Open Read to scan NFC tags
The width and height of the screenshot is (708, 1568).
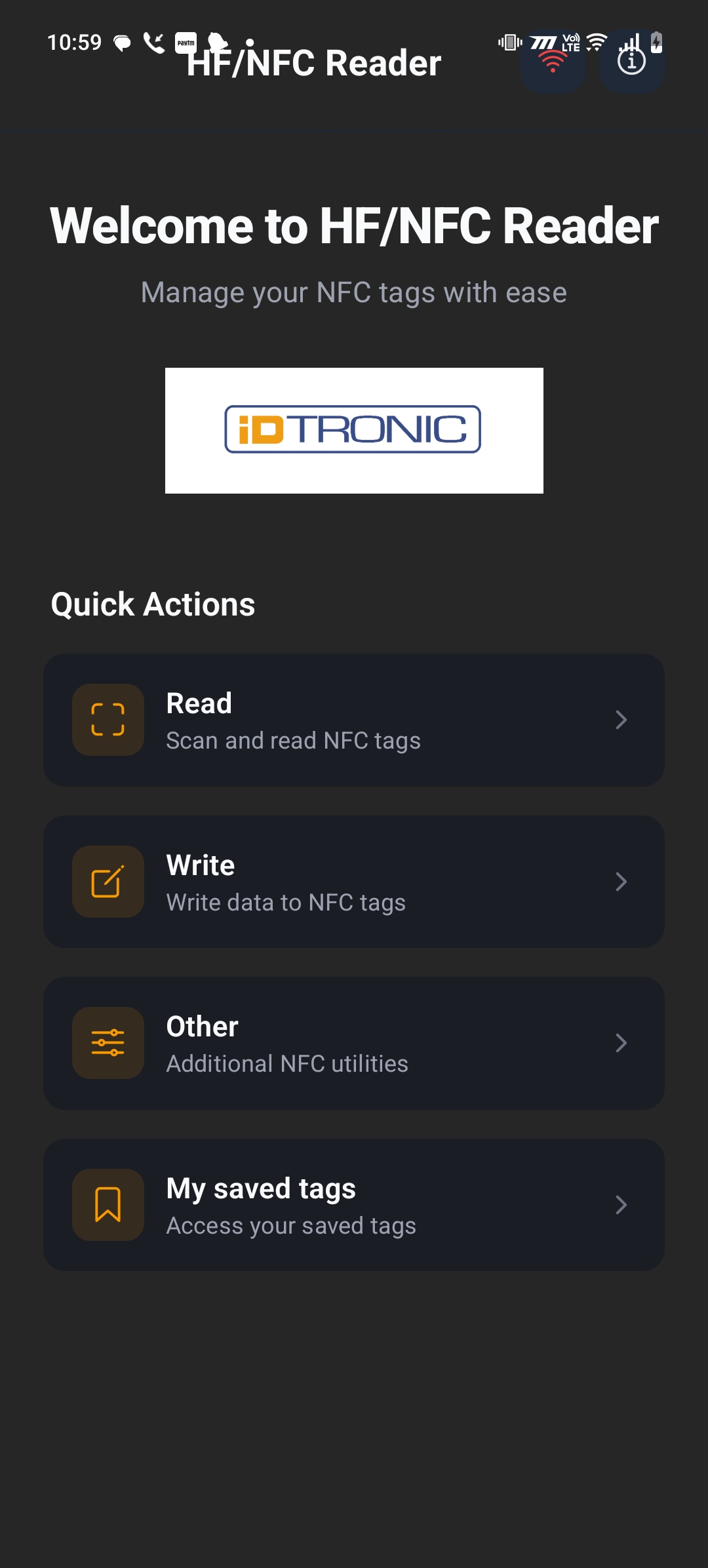(354, 720)
